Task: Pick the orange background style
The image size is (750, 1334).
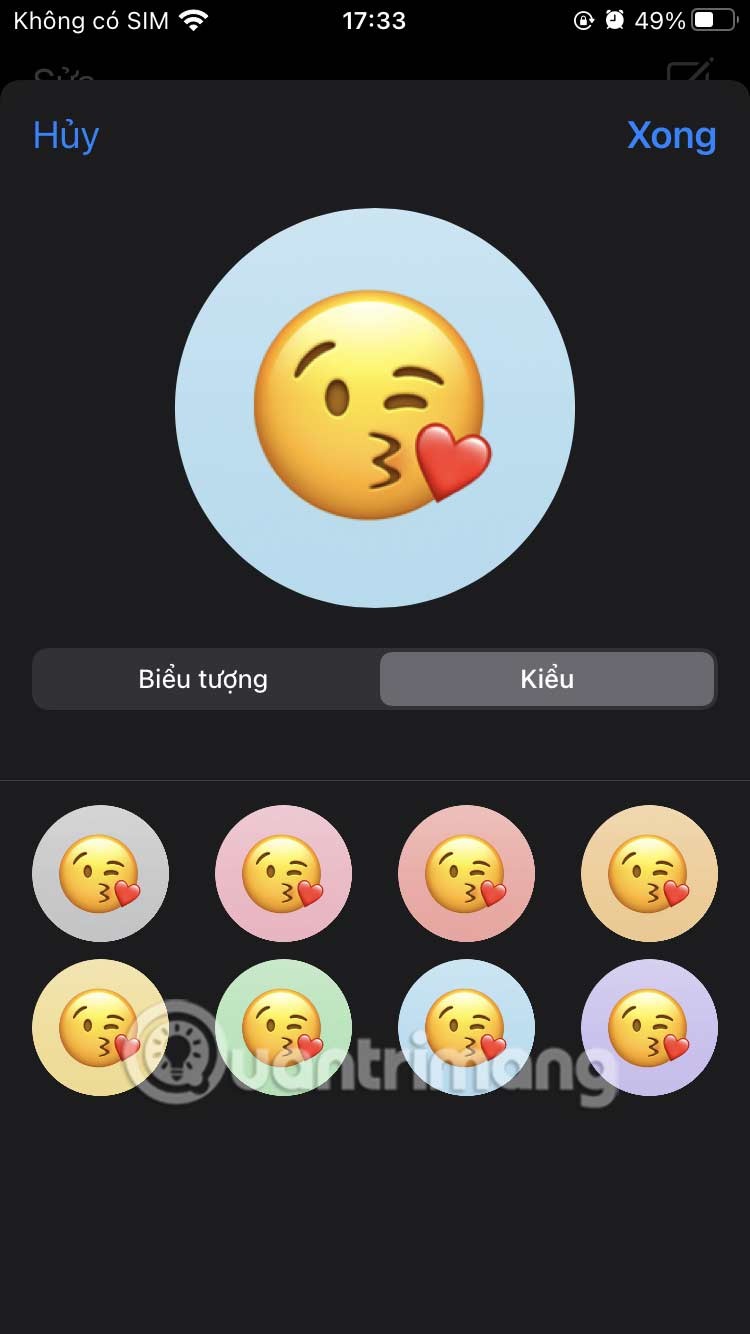Action: click(649, 873)
